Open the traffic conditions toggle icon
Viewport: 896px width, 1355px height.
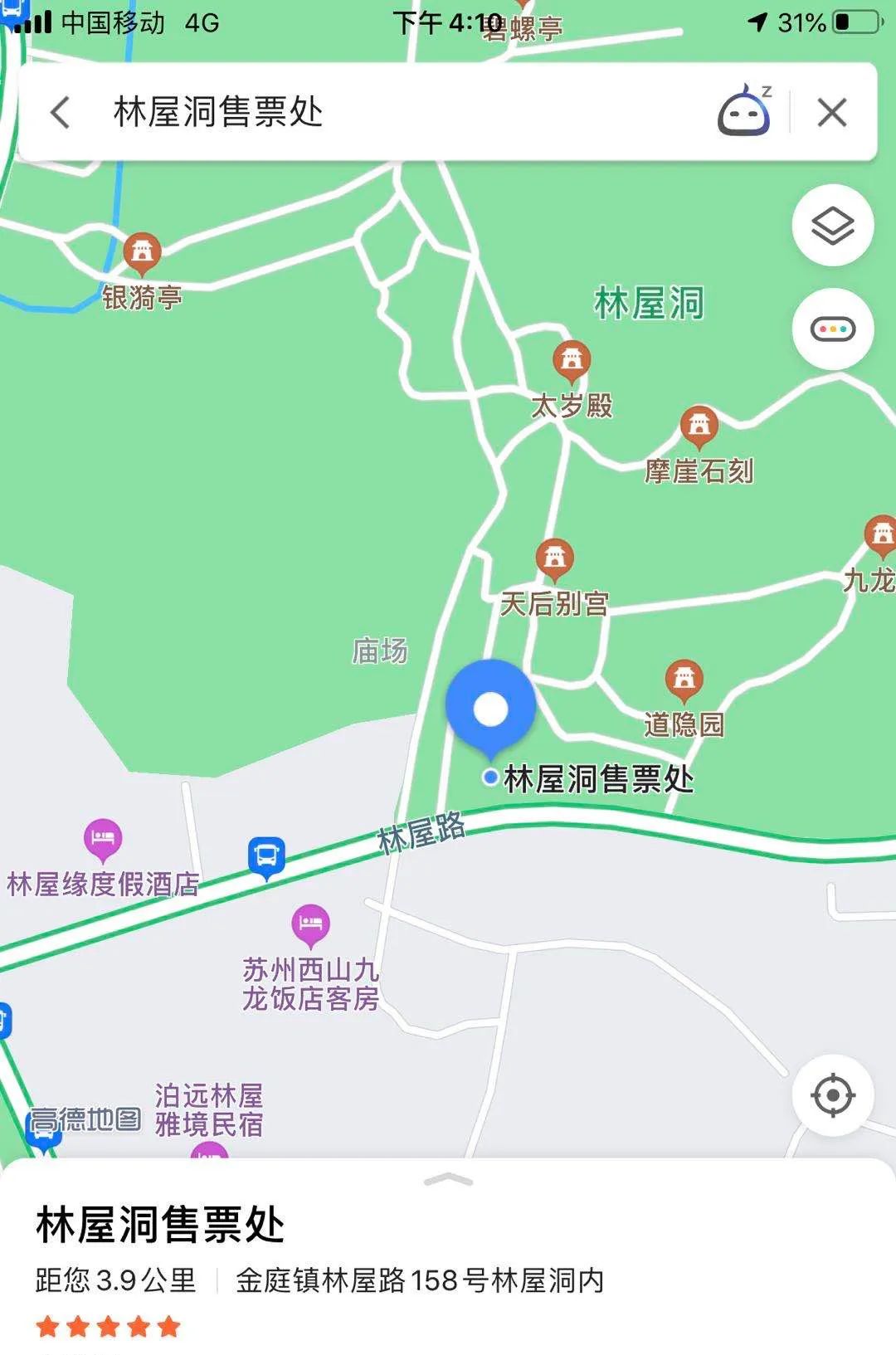tap(832, 329)
